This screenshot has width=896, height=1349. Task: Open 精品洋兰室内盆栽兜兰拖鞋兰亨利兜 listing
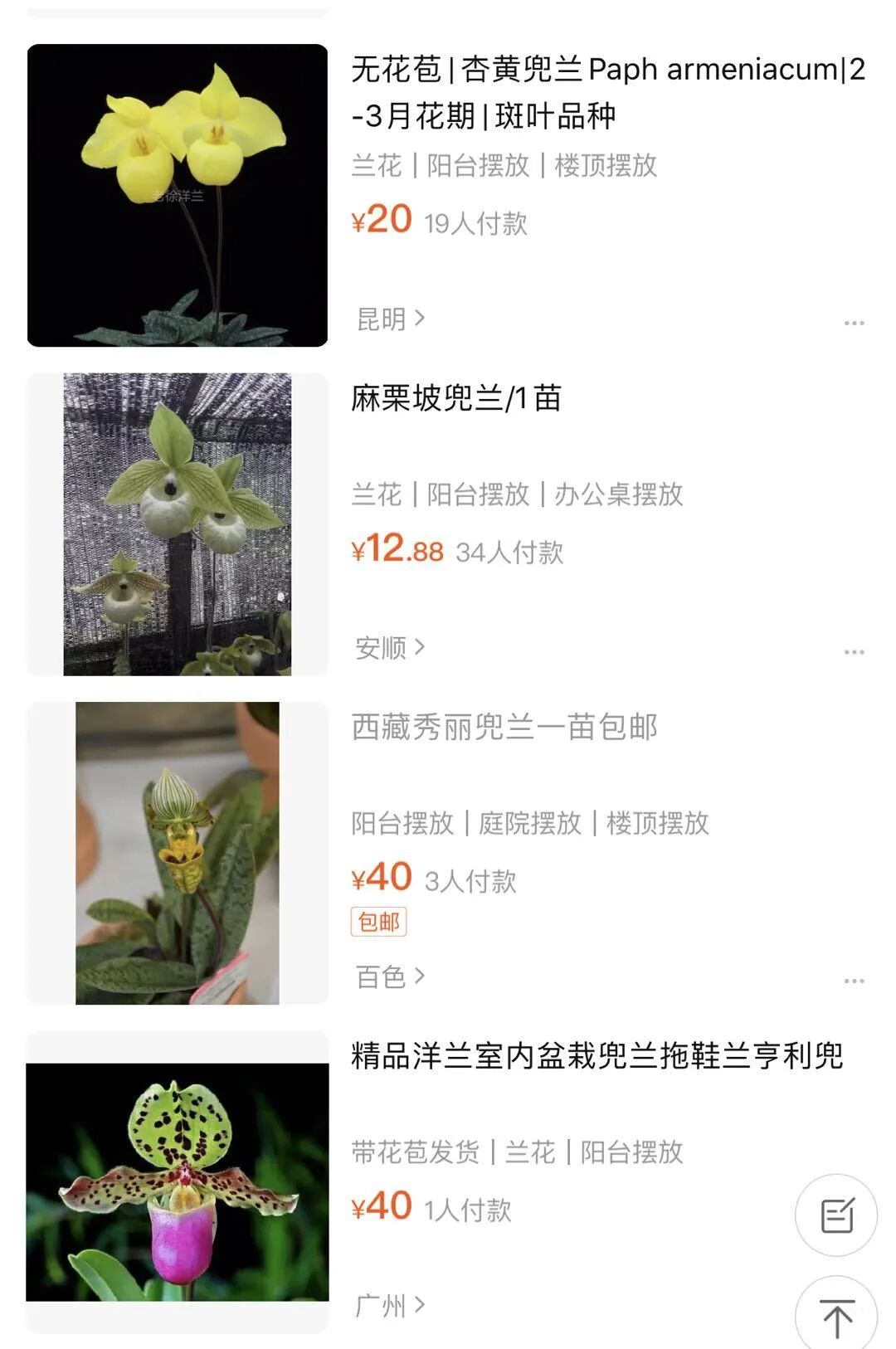[597, 1056]
